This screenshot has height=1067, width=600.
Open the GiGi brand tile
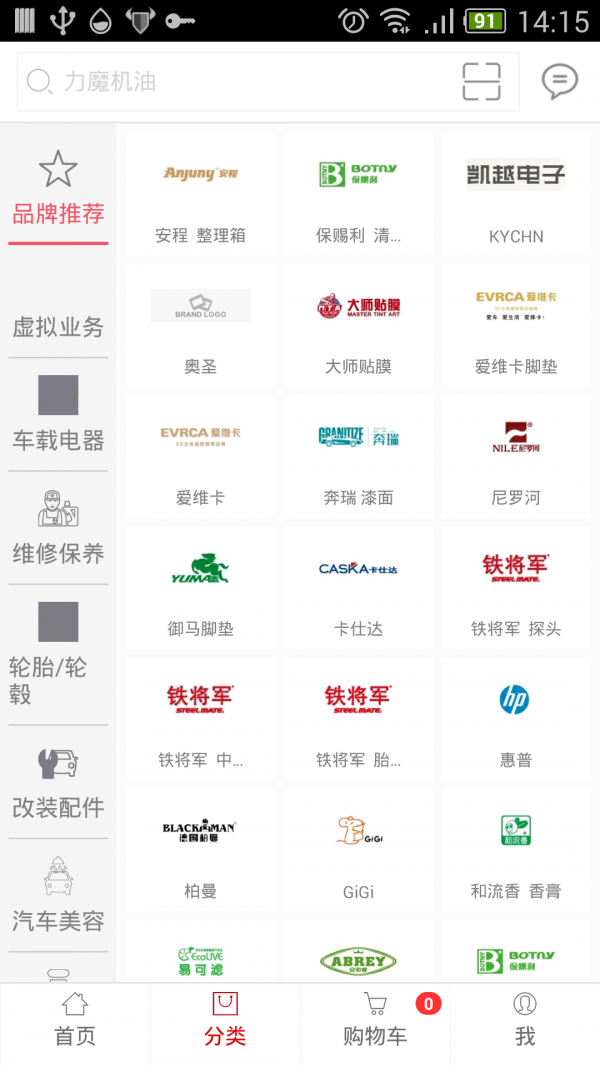[358, 851]
